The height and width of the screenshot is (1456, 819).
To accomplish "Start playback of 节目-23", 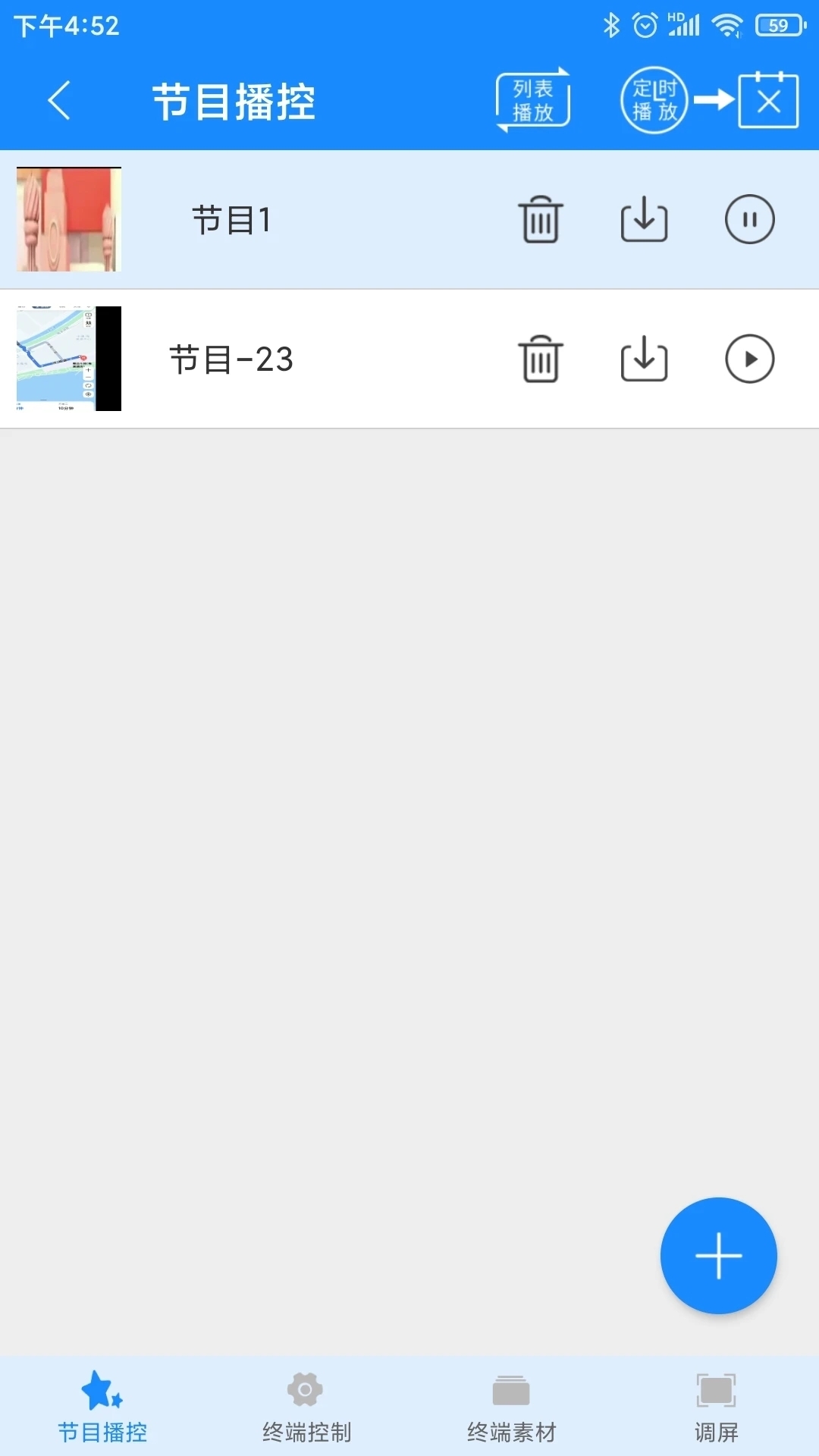I will tap(749, 359).
